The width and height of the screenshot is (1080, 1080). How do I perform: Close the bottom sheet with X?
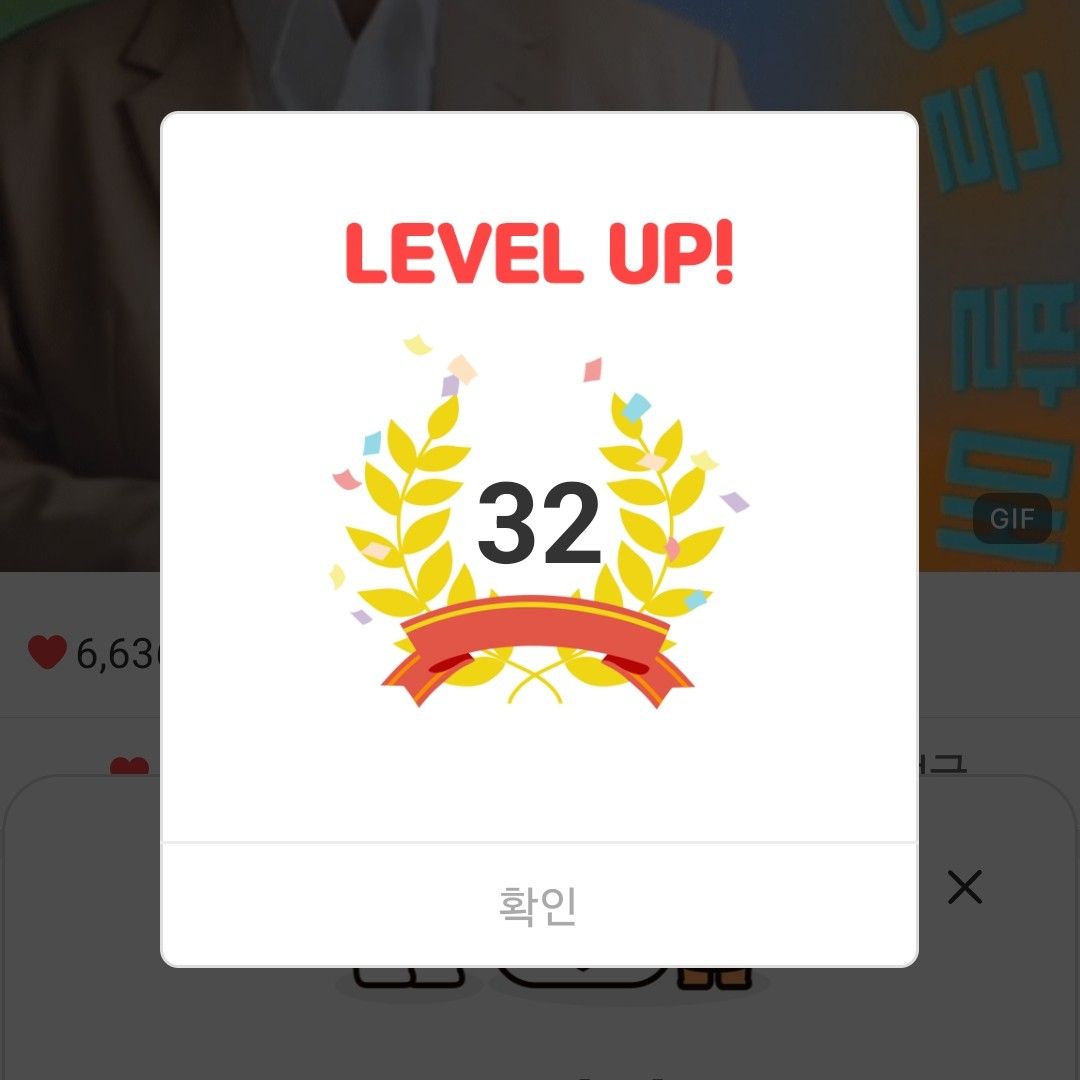click(964, 887)
